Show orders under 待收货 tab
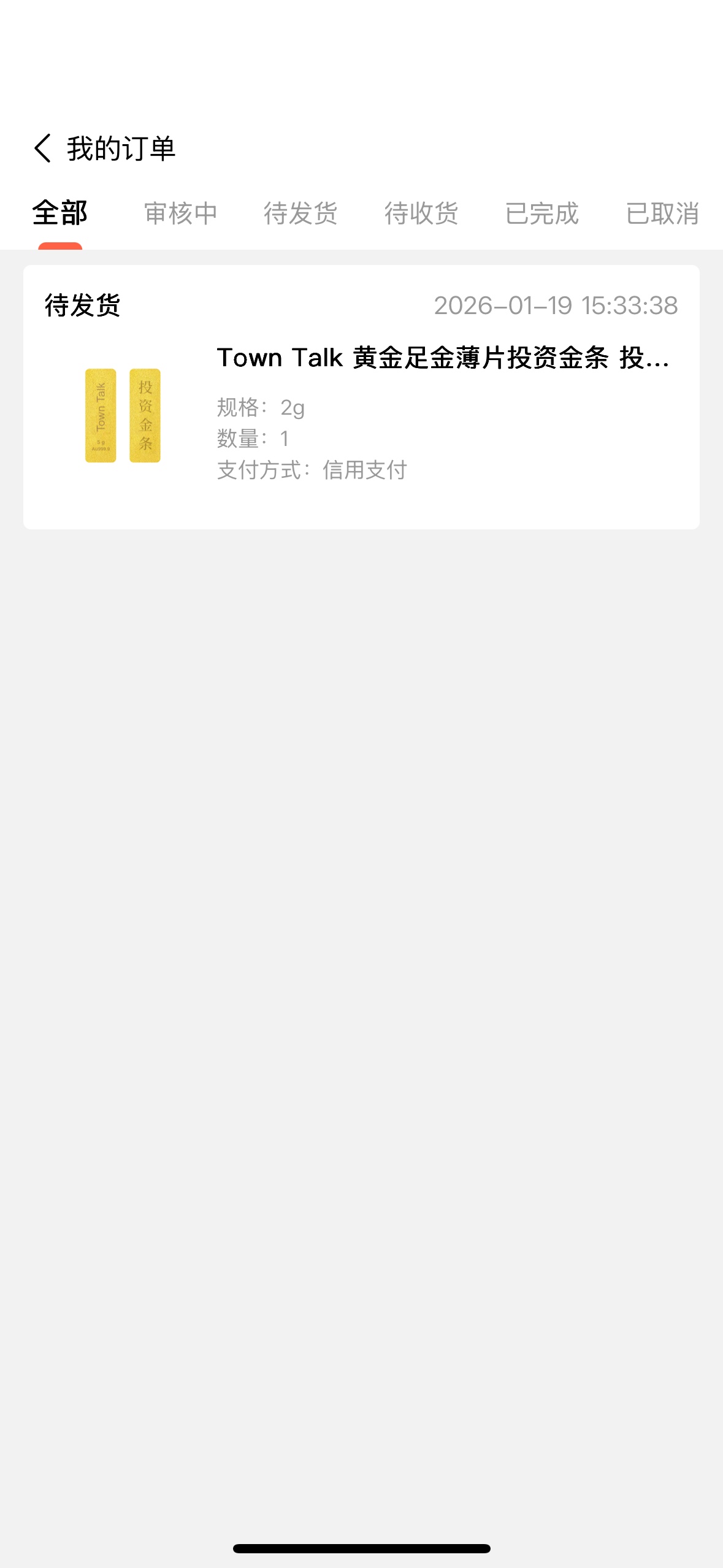This screenshot has width=723, height=1568. 421,213
